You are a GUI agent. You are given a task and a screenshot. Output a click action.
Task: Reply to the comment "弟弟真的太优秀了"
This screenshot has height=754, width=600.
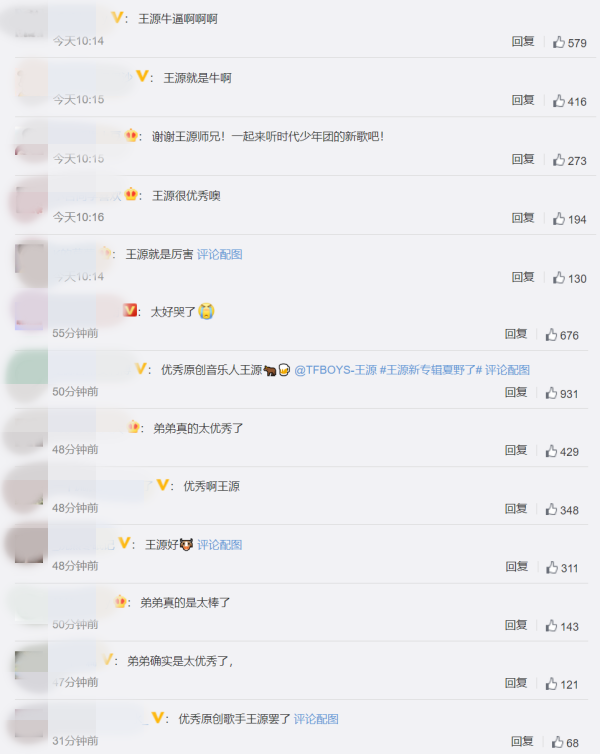point(516,451)
